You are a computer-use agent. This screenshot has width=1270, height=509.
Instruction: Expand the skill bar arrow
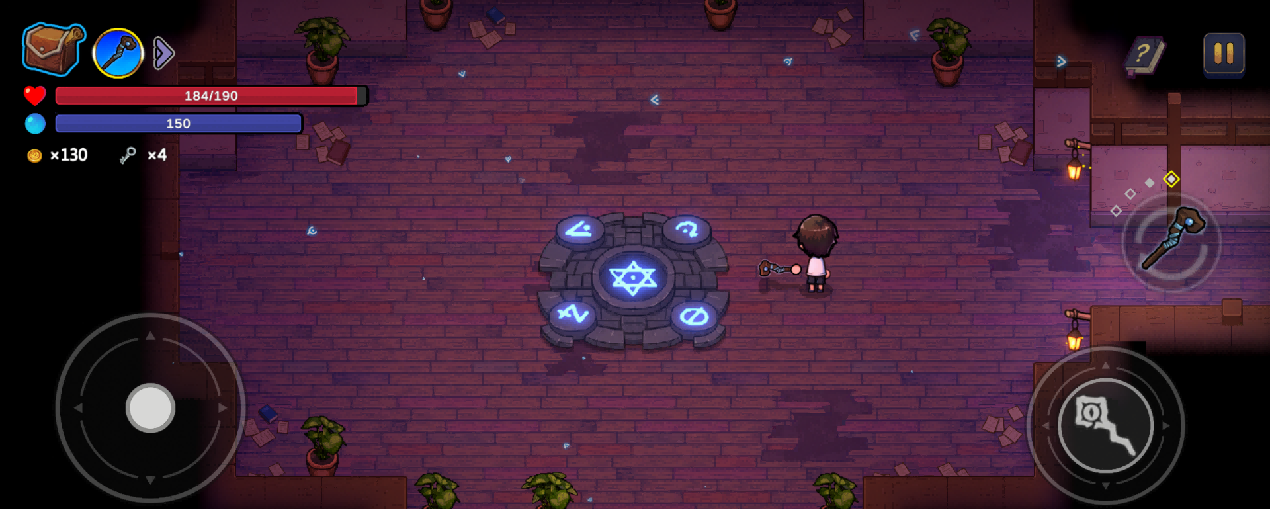tap(163, 53)
